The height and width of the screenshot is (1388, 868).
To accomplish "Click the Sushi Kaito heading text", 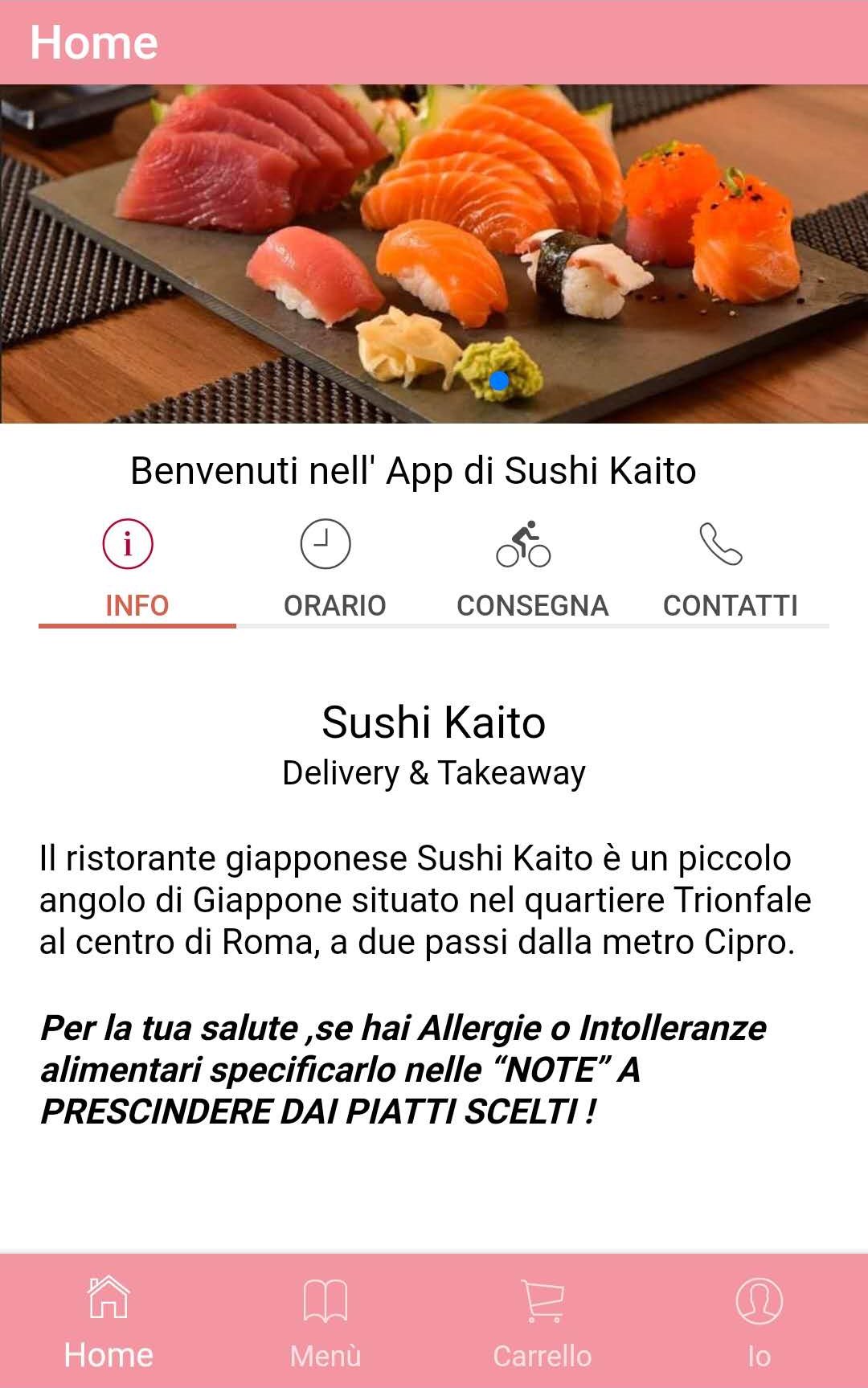I will point(434,723).
